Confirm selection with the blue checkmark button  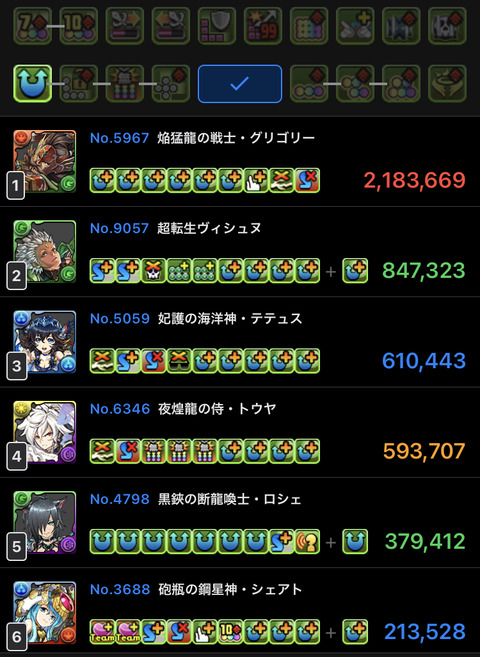(x=240, y=84)
